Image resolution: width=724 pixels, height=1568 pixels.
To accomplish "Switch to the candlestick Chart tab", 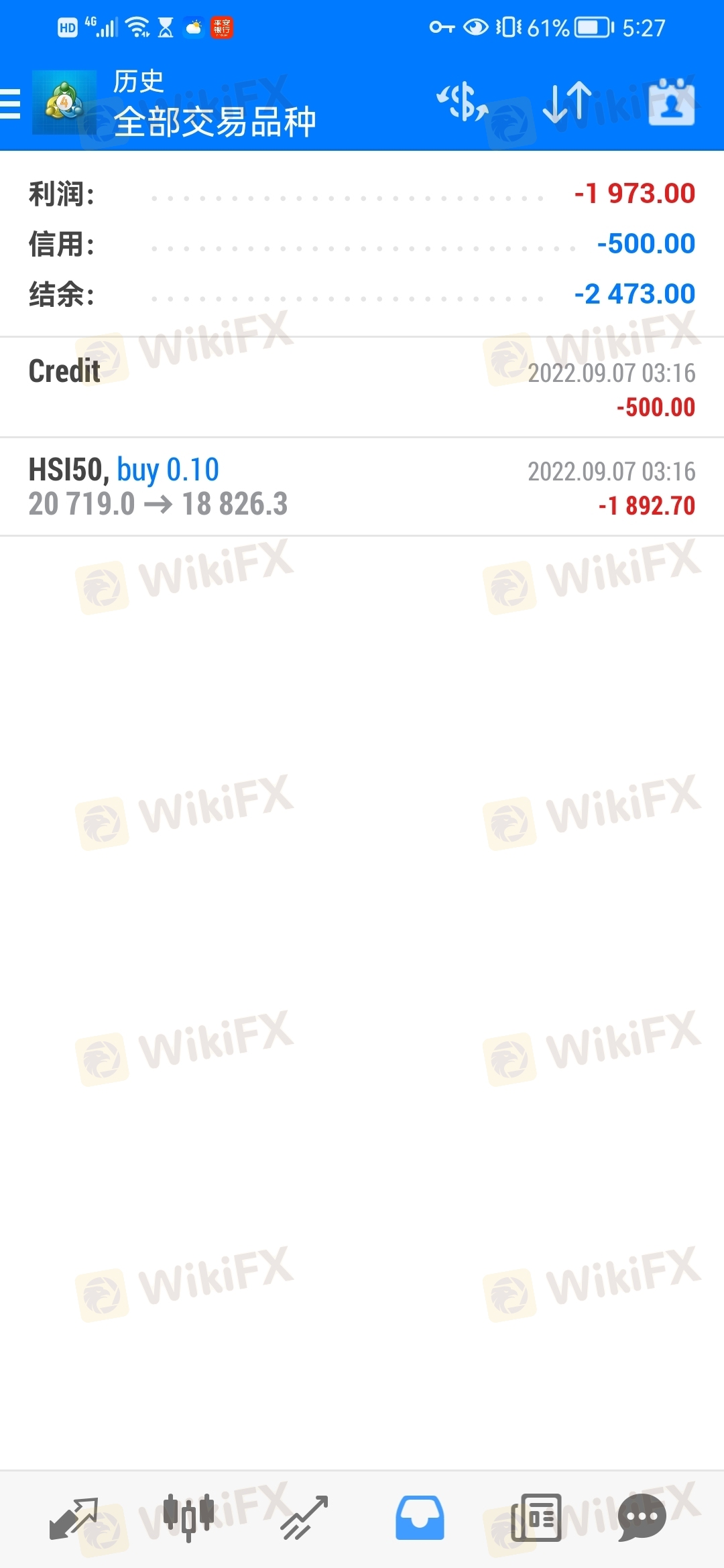I will [188, 1518].
